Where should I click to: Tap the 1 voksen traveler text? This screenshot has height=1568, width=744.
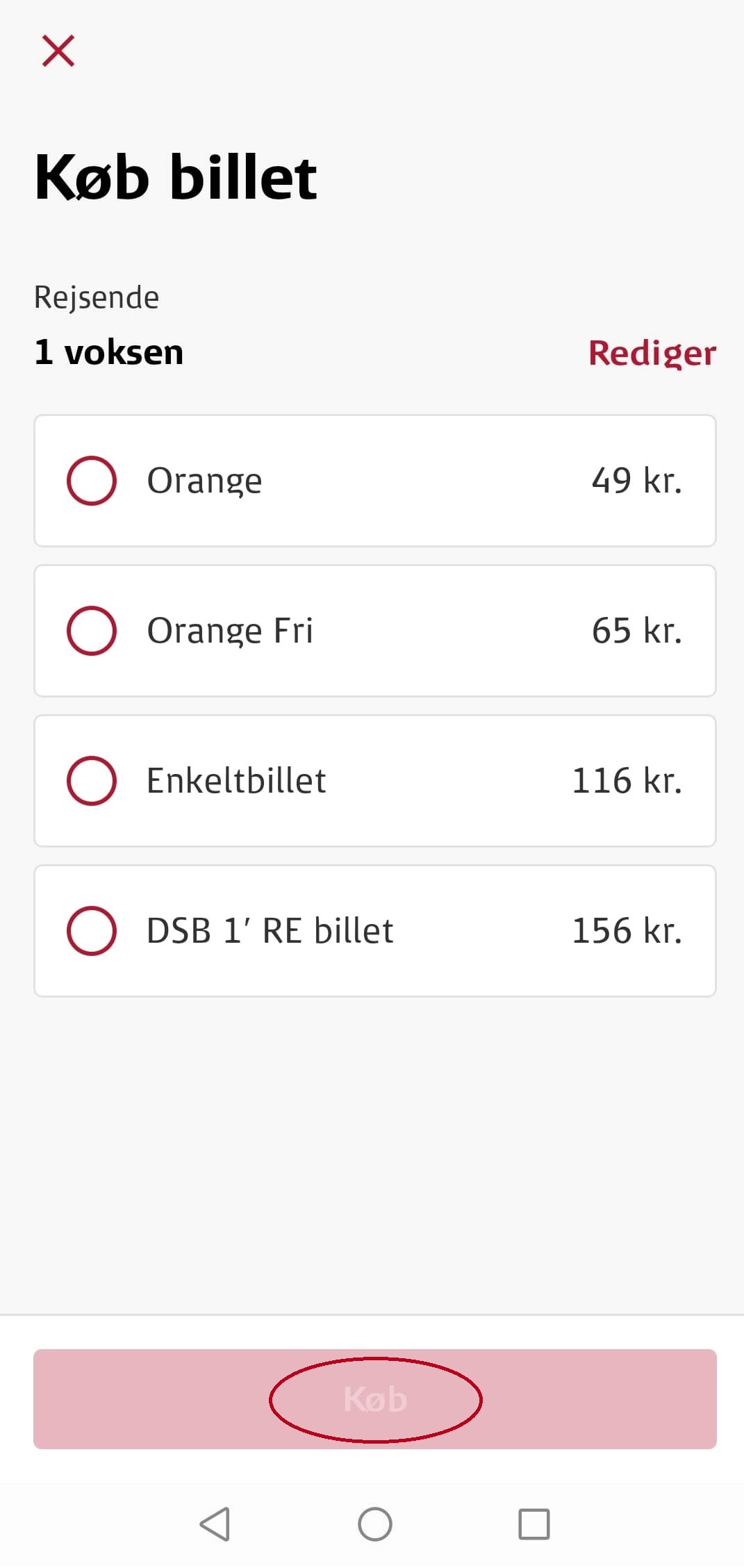click(x=108, y=352)
